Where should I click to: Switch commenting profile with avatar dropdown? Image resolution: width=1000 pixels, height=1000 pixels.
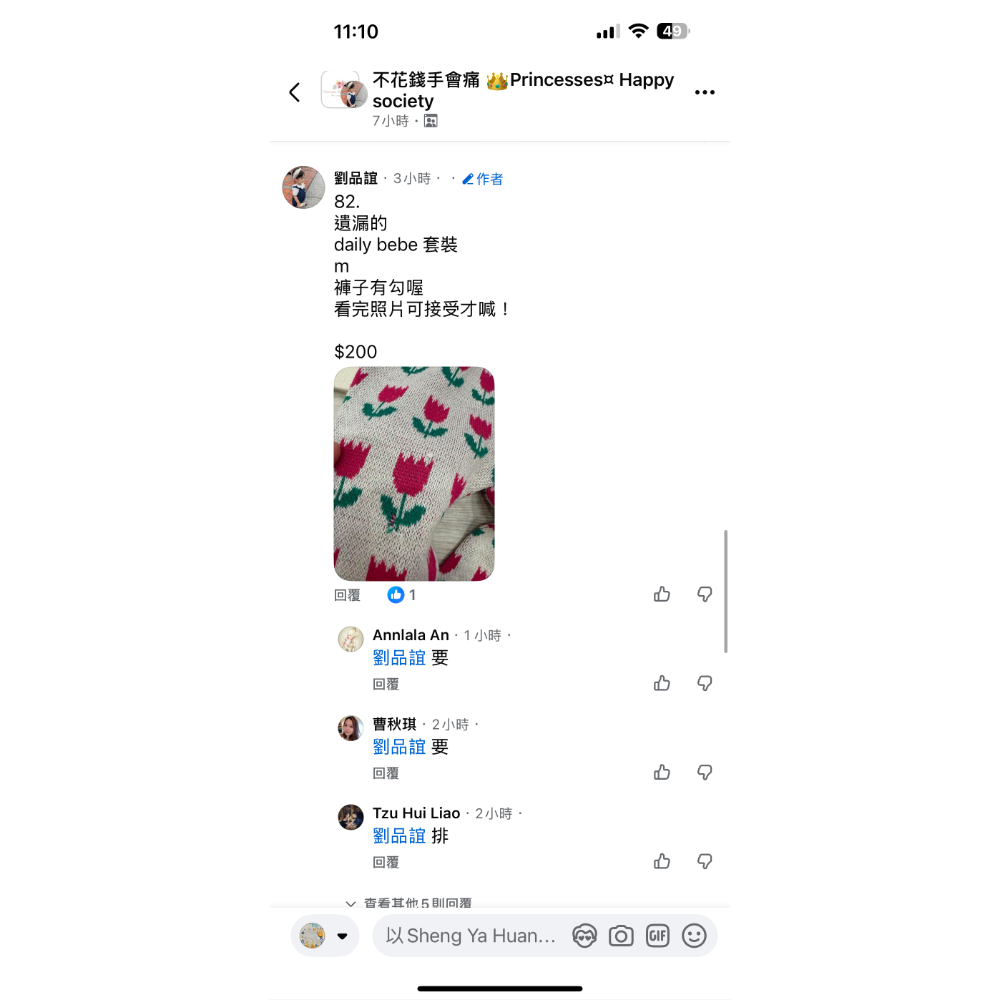click(x=325, y=936)
